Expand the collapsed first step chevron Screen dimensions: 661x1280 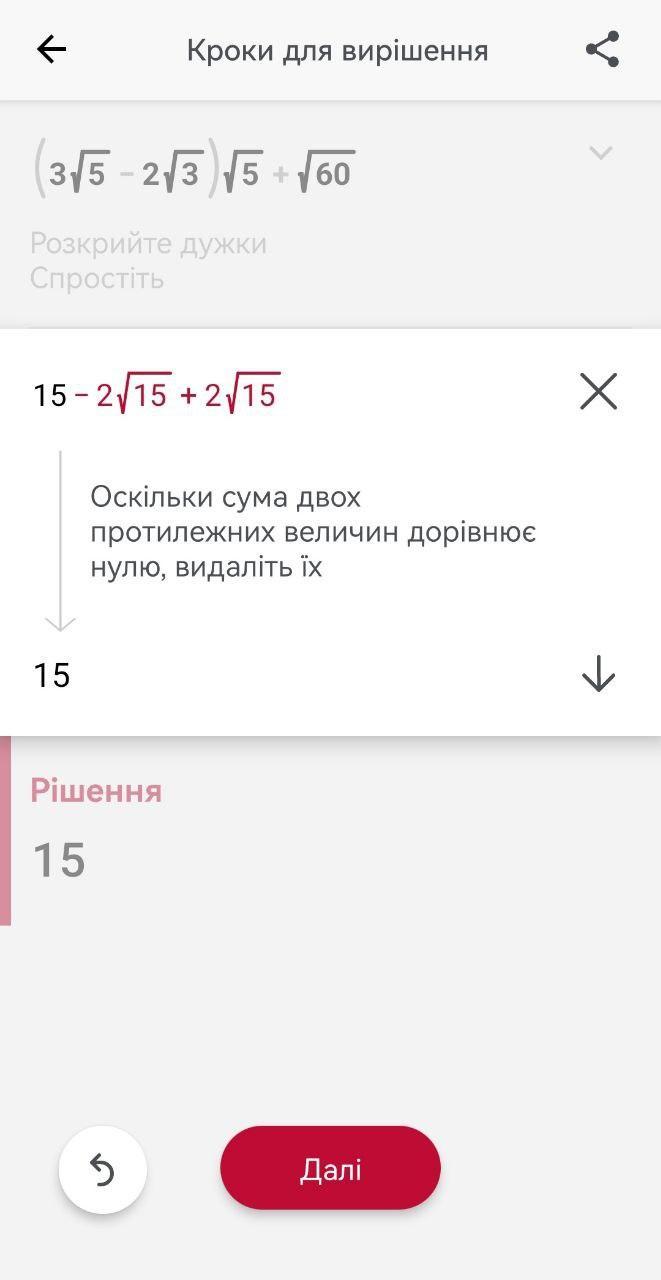[600, 153]
